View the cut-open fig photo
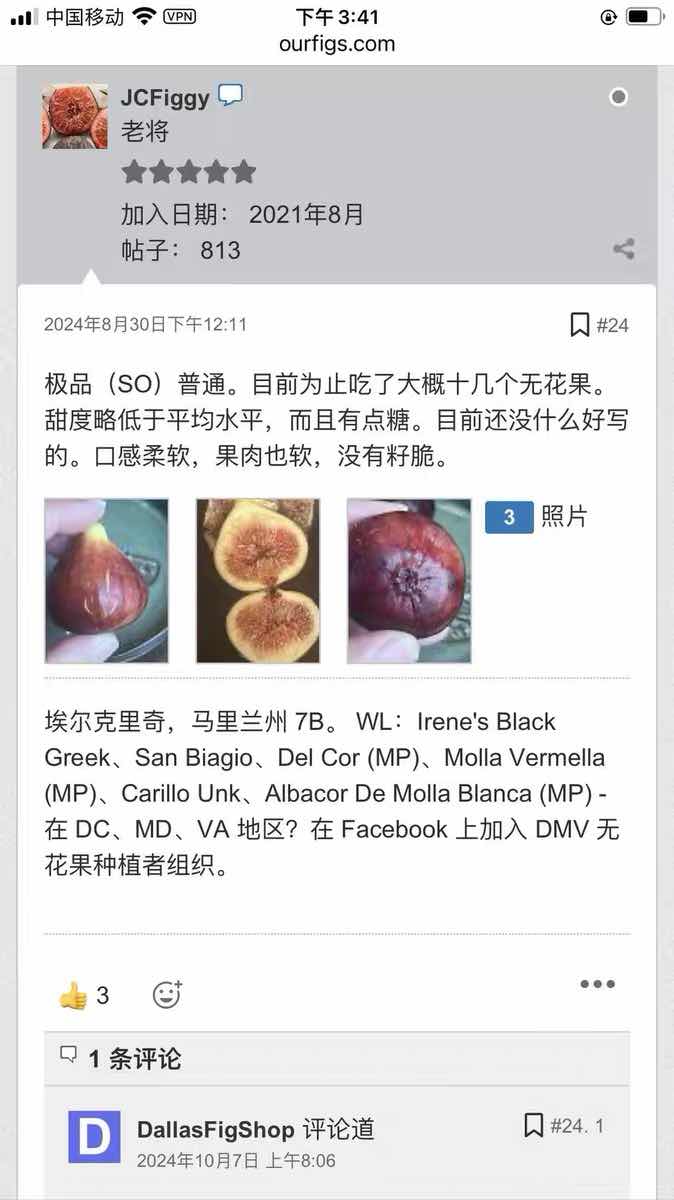The width and height of the screenshot is (674, 1200). 258,581
